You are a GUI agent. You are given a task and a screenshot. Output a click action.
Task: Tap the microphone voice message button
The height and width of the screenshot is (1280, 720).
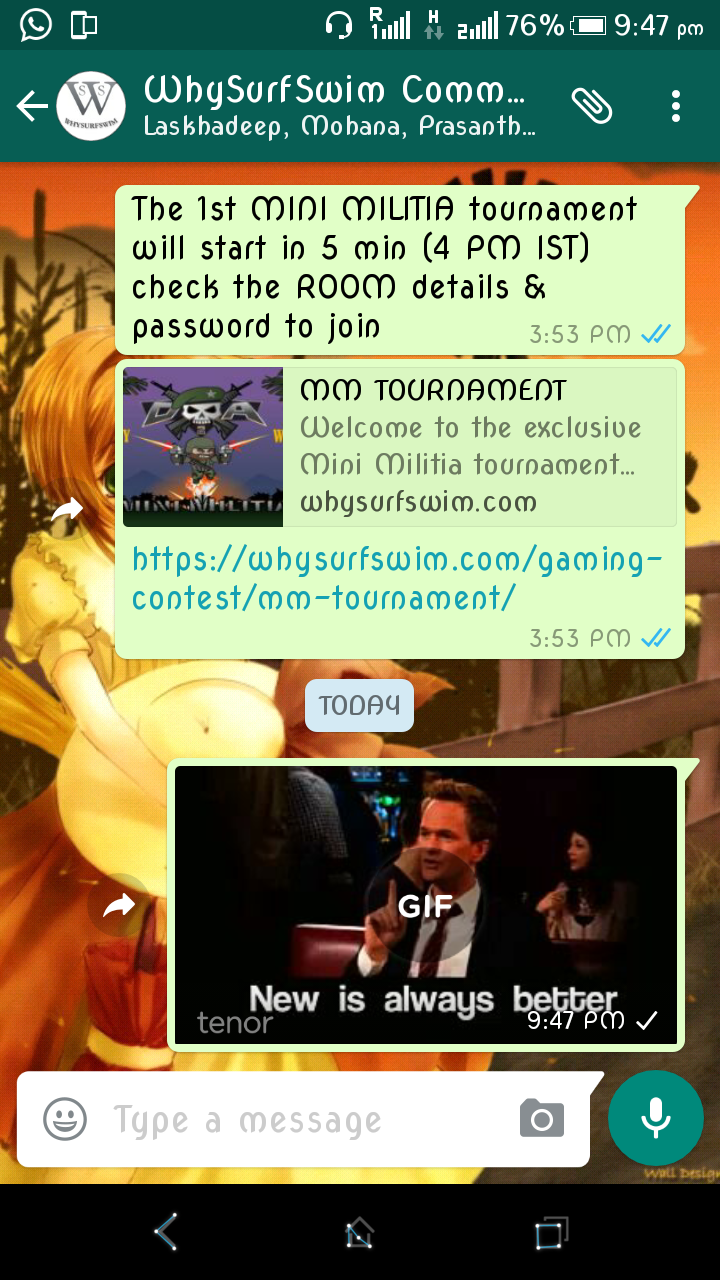pyautogui.click(x=656, y=1118)
